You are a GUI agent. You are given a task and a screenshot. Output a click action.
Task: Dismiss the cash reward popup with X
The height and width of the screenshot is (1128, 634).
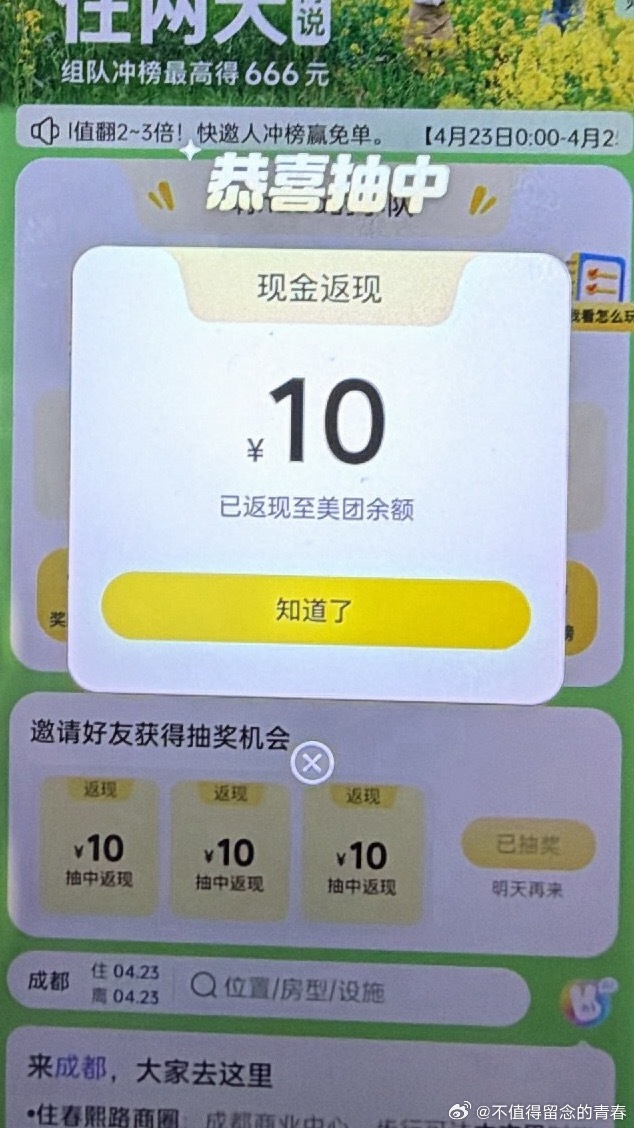point(312,764)
